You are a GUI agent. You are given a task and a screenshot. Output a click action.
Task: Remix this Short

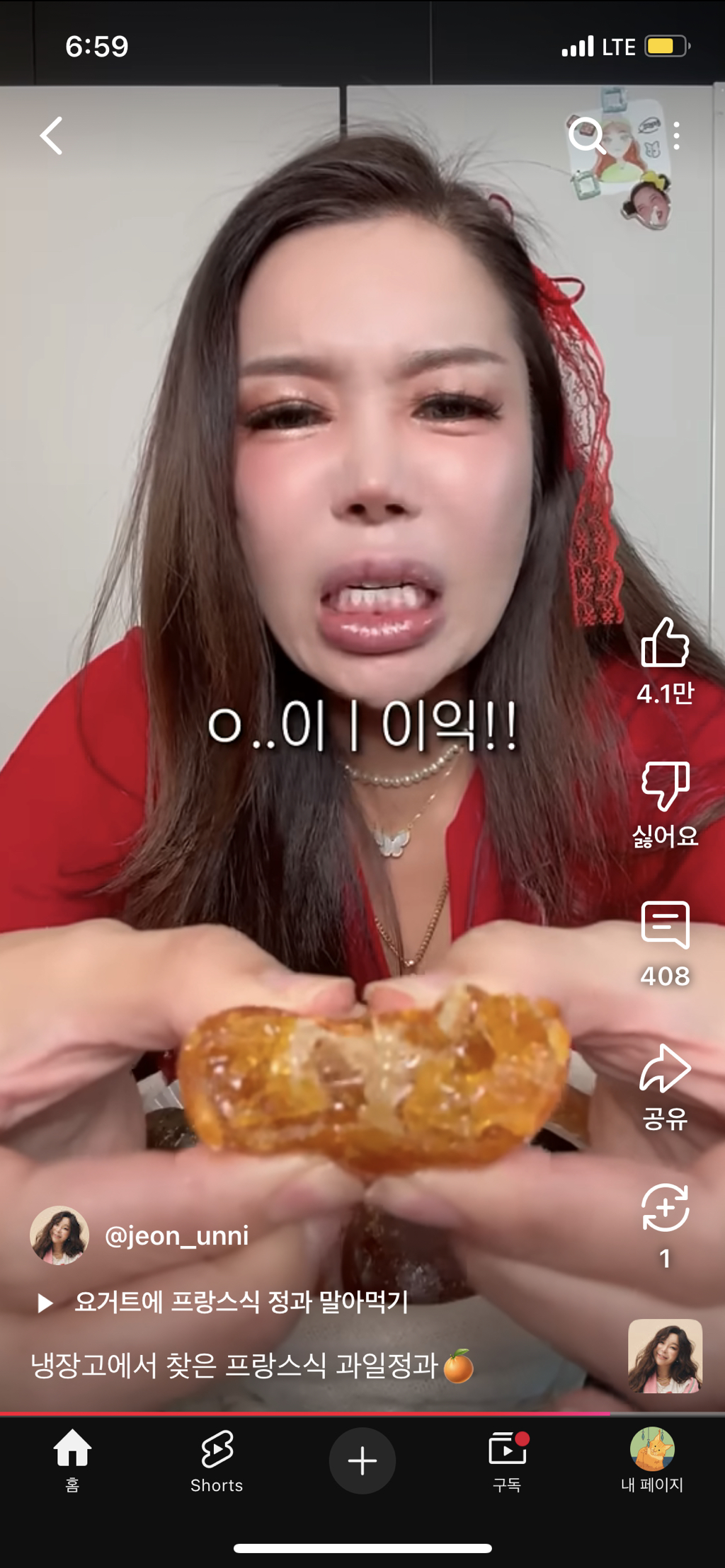[665, 1209]
